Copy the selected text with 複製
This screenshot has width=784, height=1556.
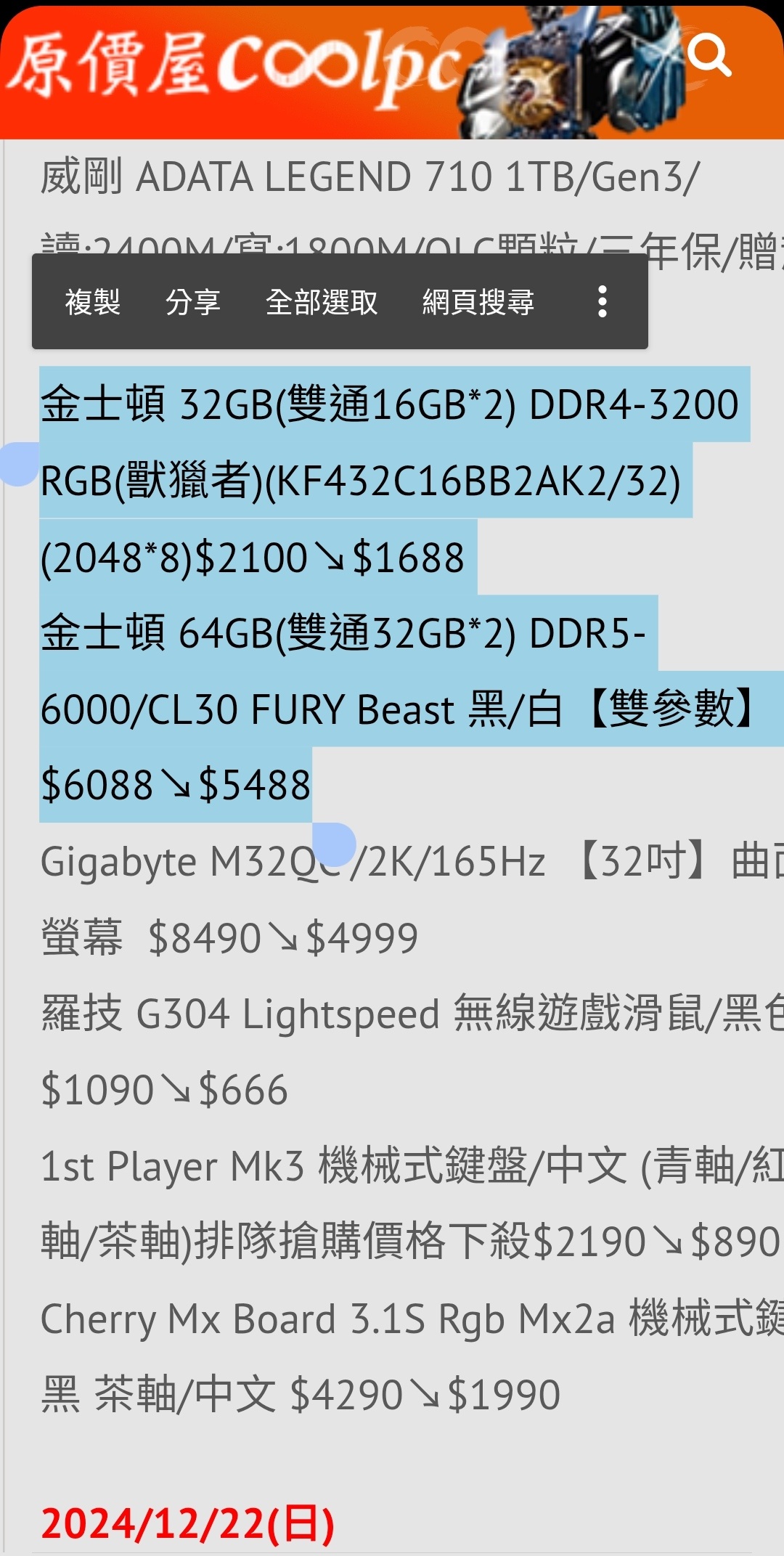[92, 302]
